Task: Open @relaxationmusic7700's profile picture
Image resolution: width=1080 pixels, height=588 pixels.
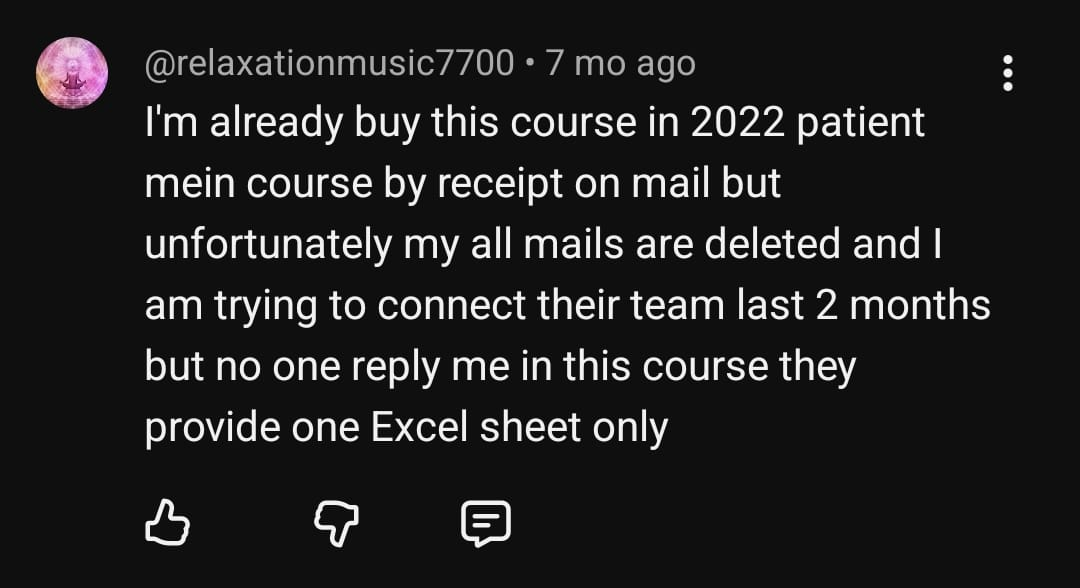Action: (x=72, y=73)
